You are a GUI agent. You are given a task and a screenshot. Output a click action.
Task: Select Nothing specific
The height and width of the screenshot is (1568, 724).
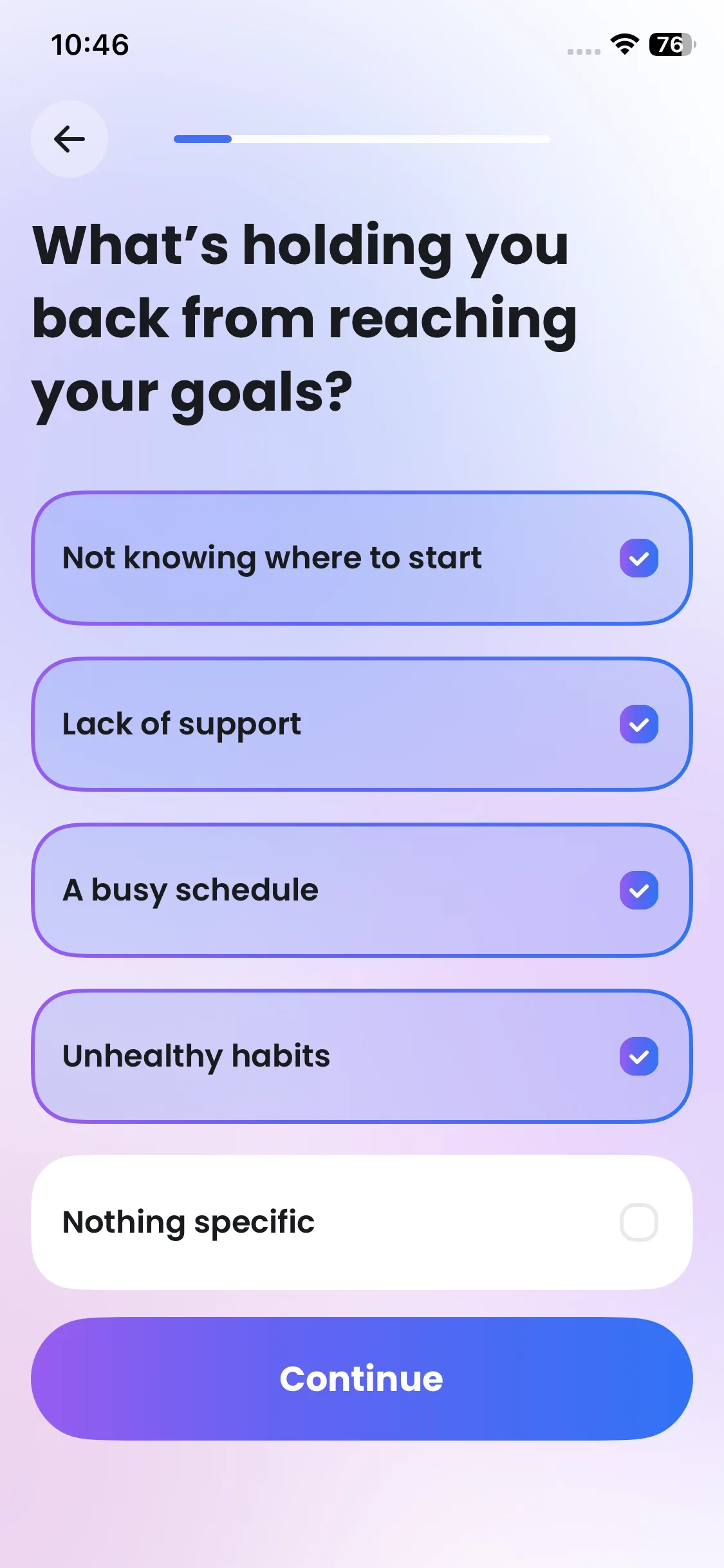(x=362, y=1222)
